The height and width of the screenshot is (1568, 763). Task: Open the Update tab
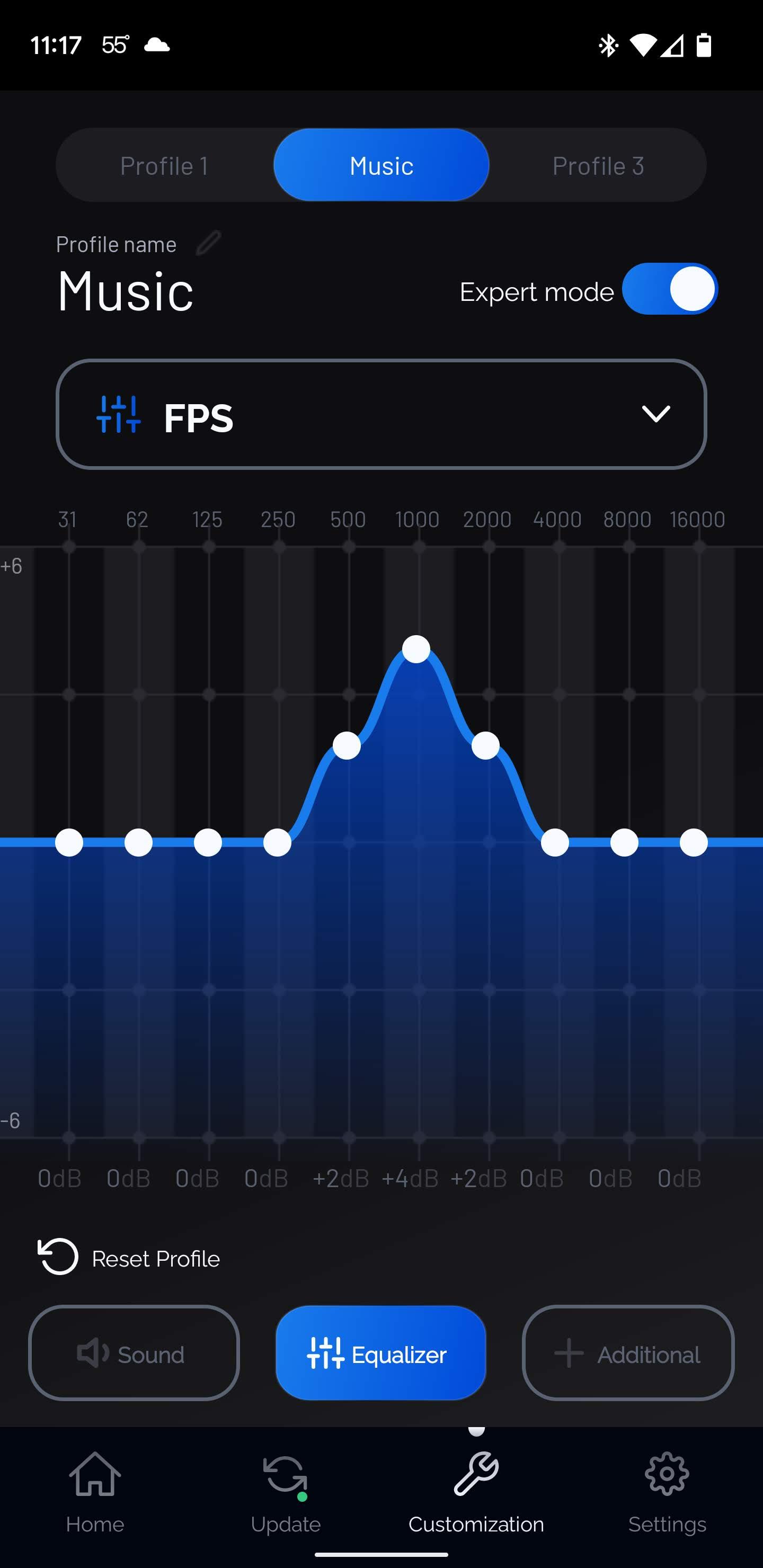(286, 1493)
